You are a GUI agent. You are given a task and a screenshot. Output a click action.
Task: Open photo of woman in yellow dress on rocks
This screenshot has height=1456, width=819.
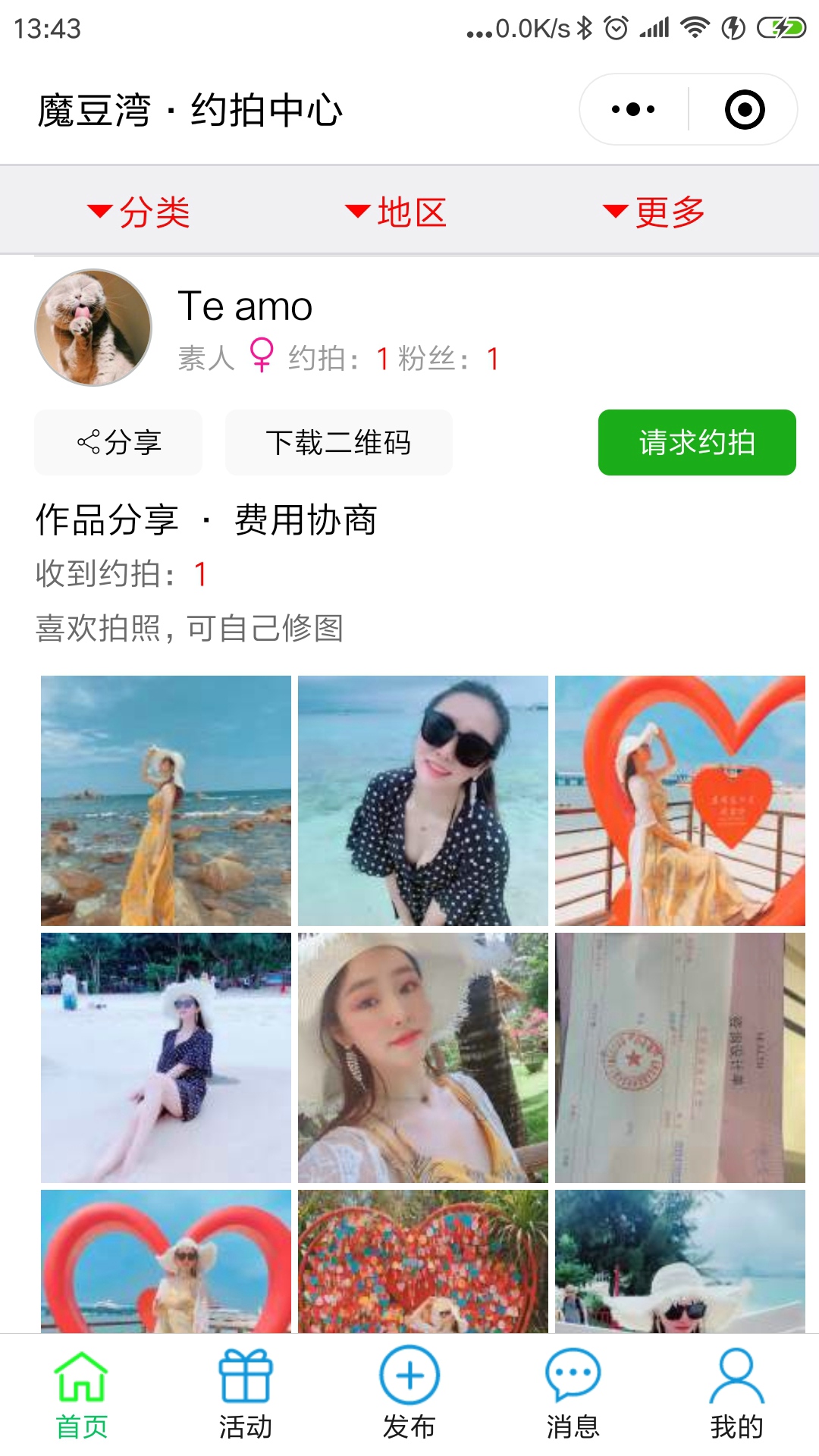(x=165, y=800)
